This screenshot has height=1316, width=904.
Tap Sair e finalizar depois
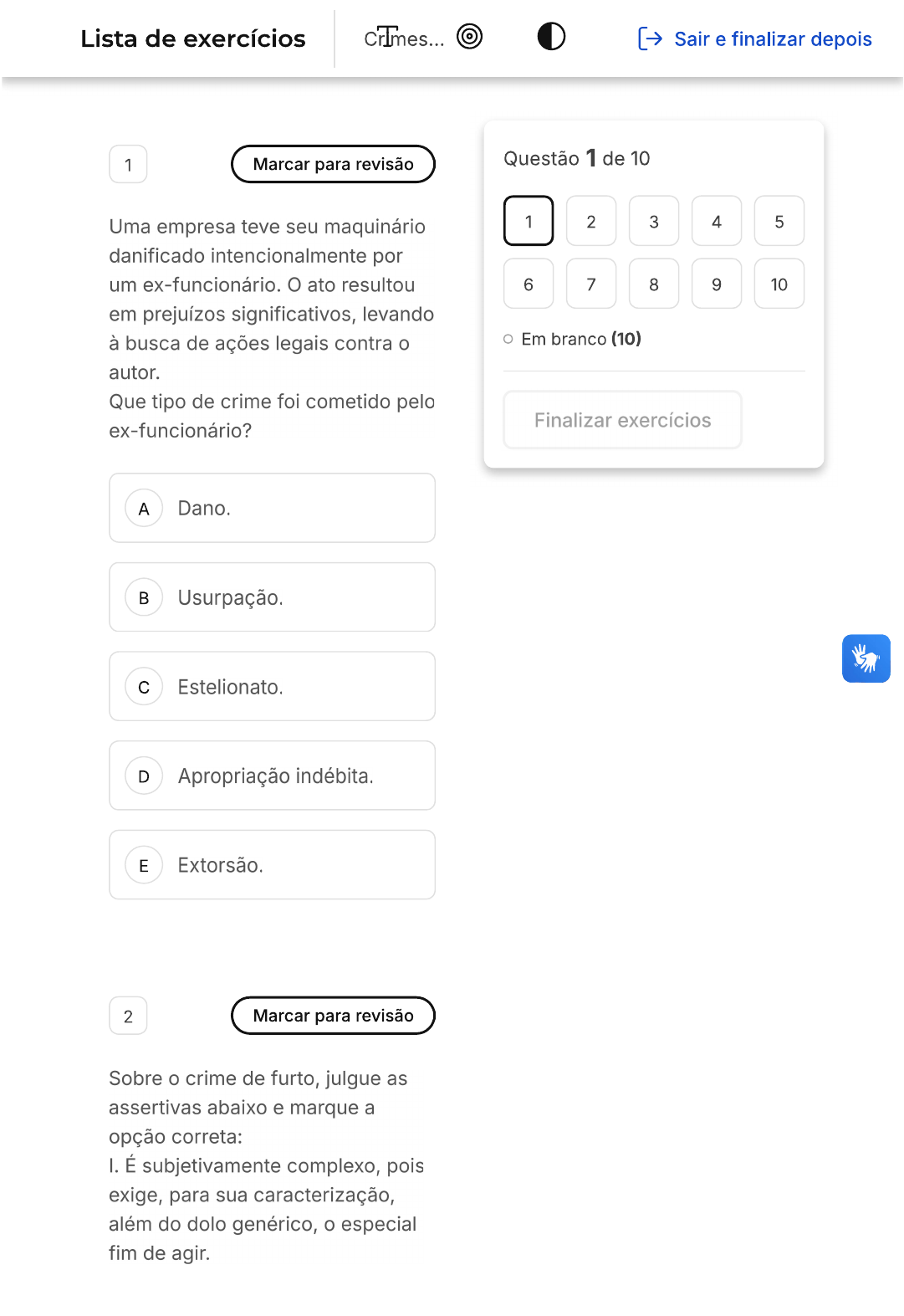click(754, 38)
